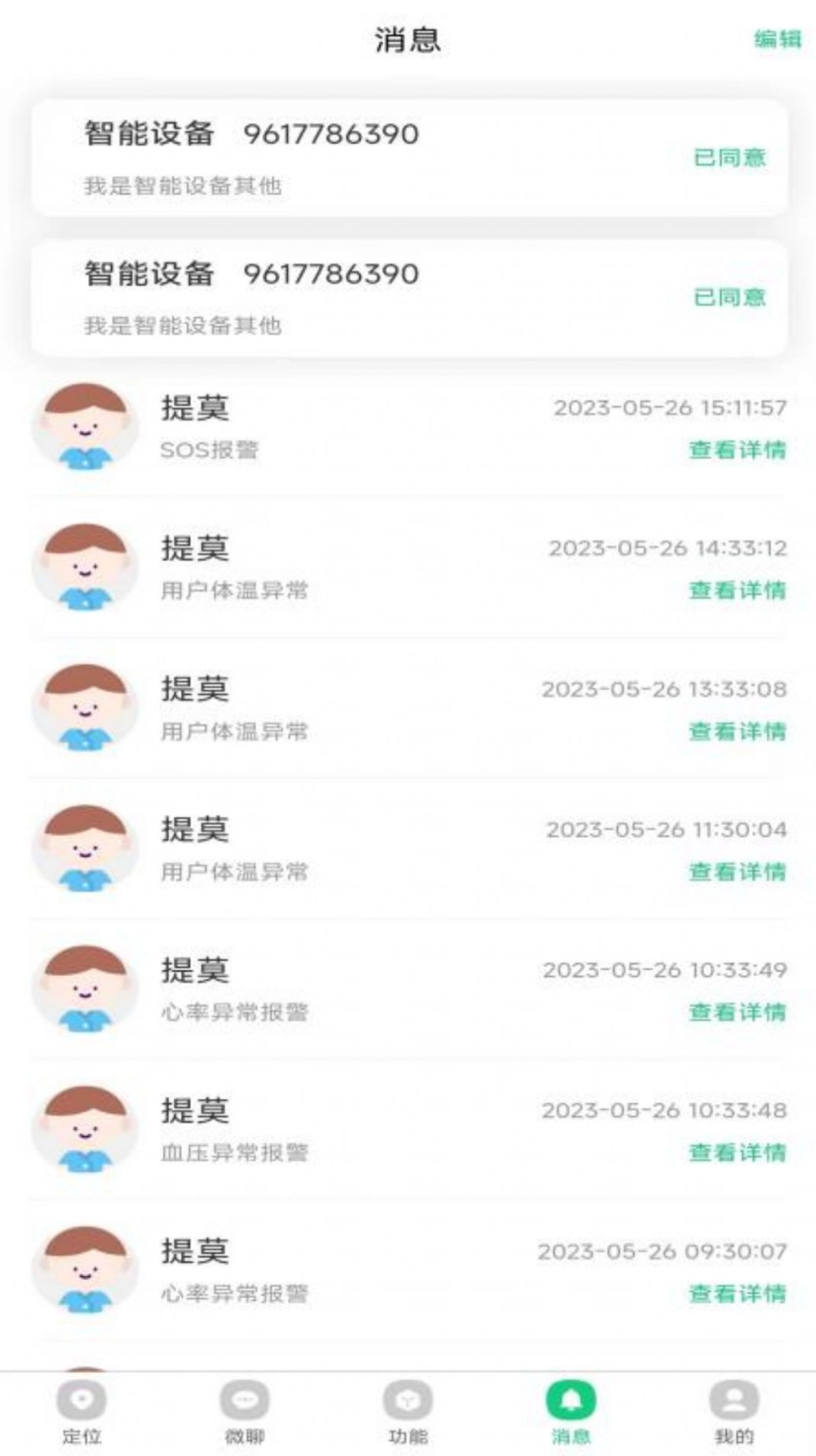View details of the SOS报警 alert

737,450
